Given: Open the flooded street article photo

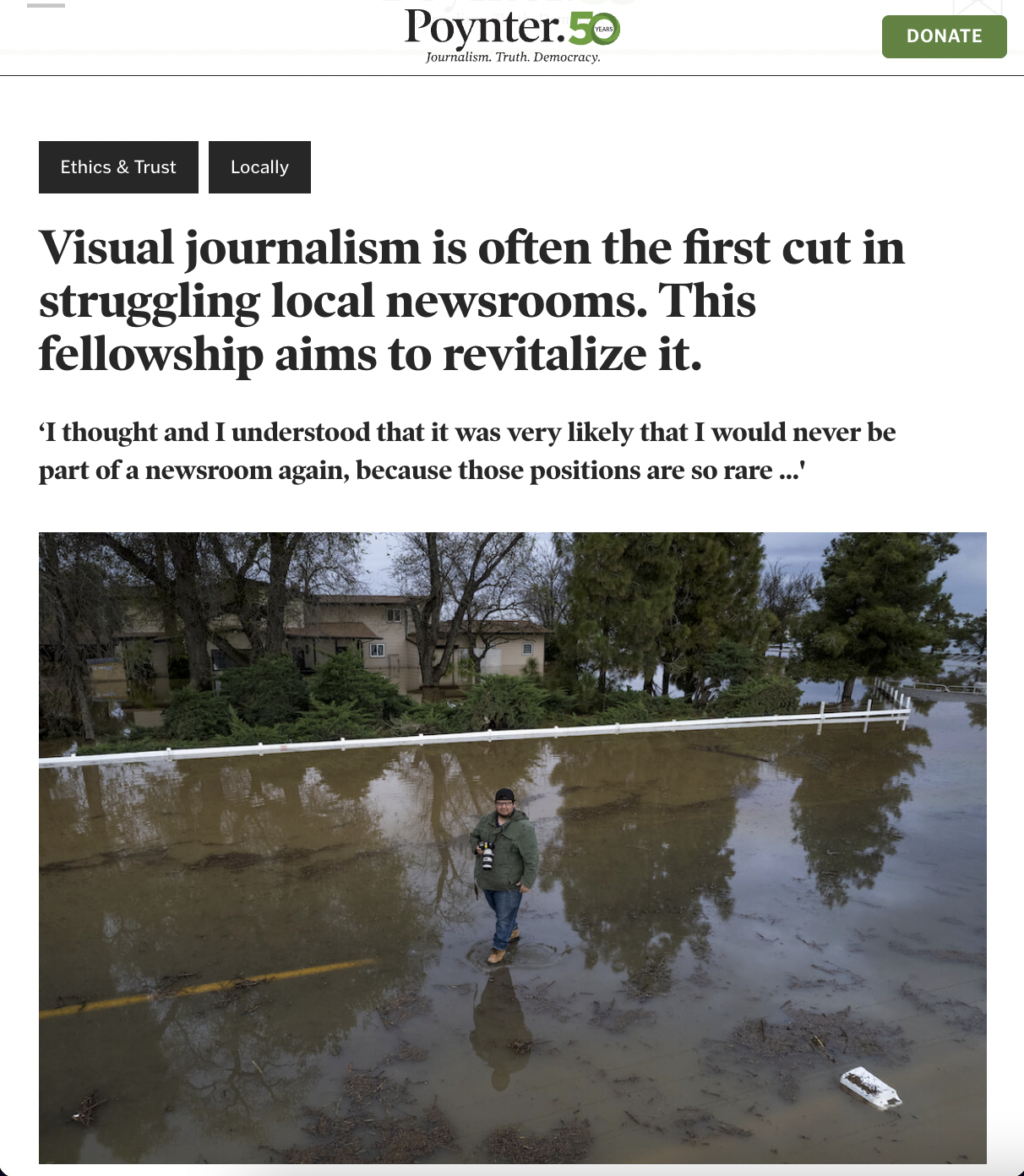Looking at the screenshot, I should tap(512, 847).
